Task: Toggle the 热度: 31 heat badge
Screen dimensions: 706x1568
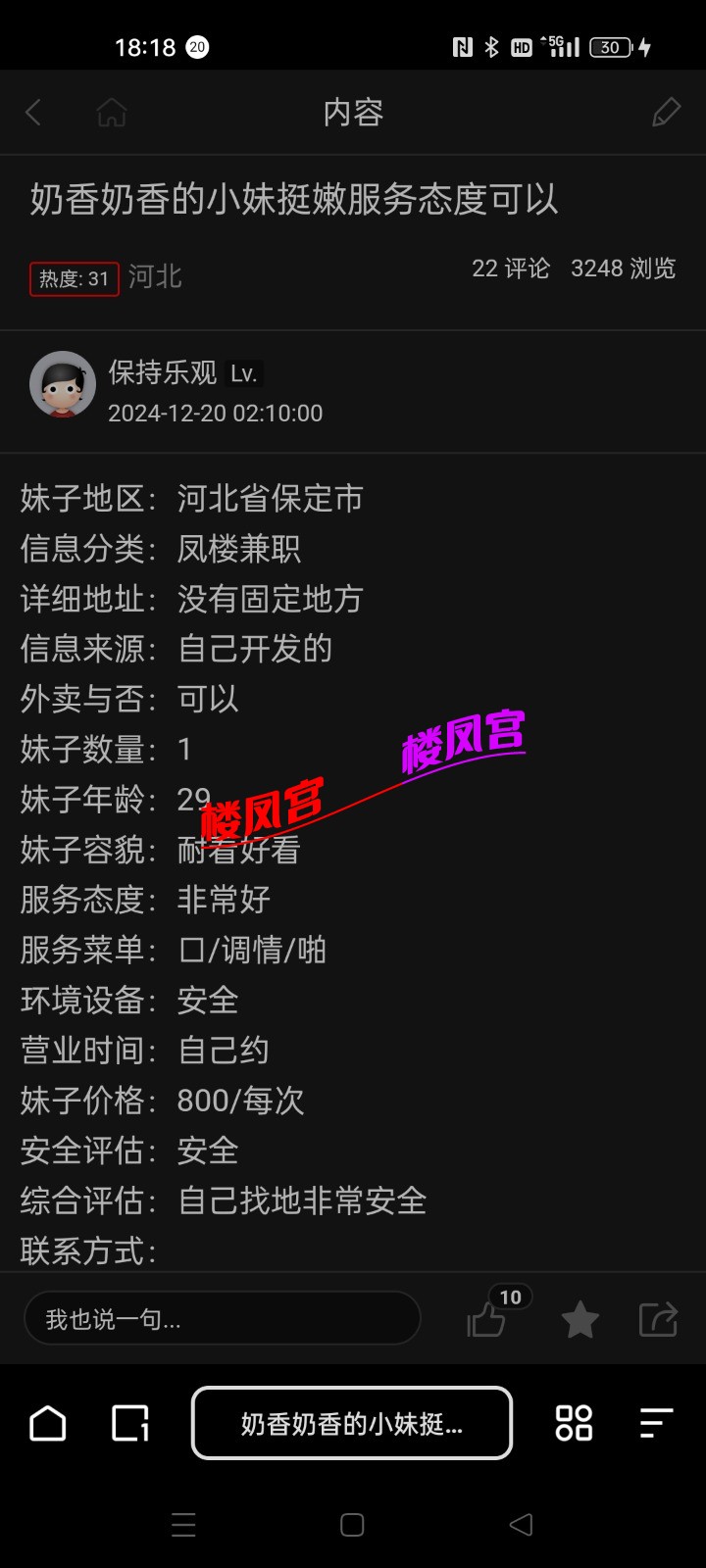Action: [74, 277]
